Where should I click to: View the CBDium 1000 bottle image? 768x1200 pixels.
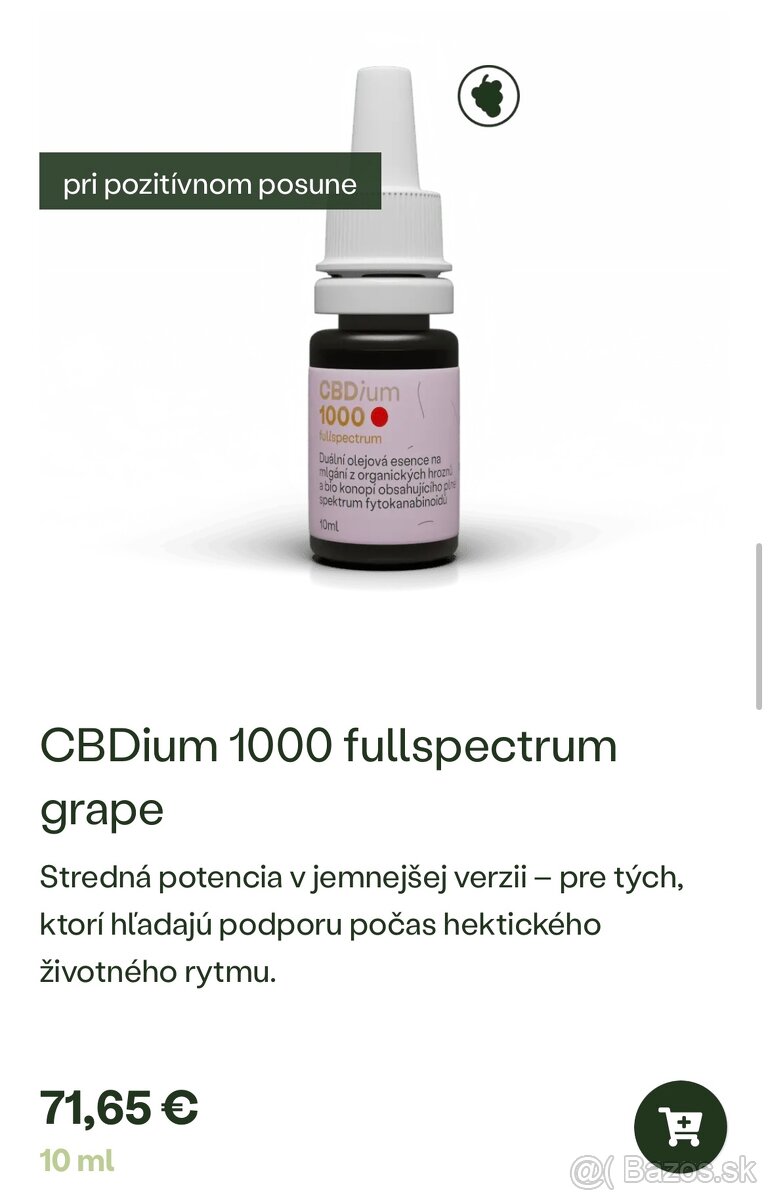click(385, 330)
